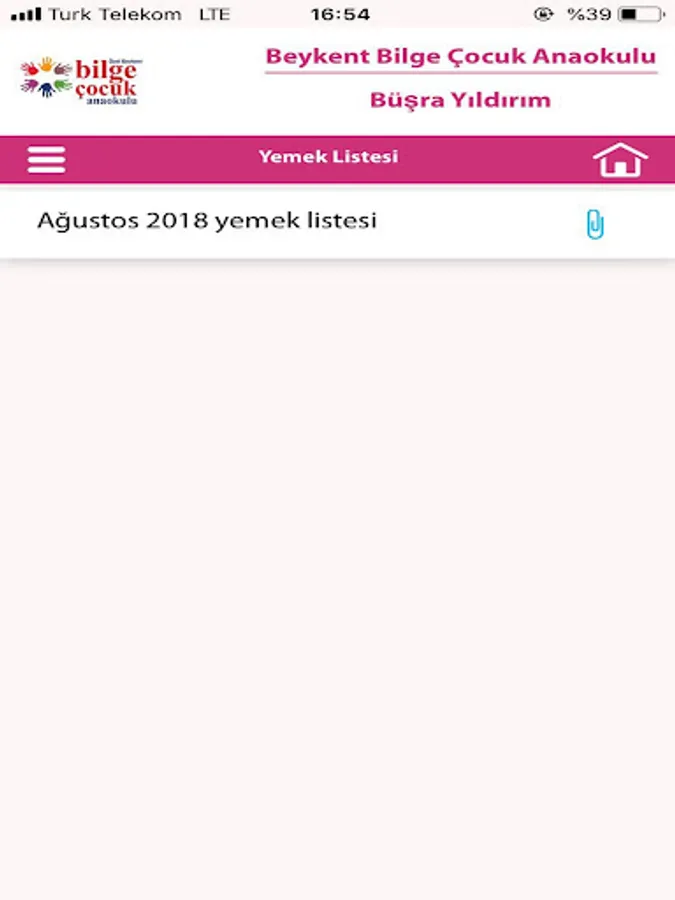Open the Ağustos 2018 yemek listesi attachment

[x=595, y=224]
